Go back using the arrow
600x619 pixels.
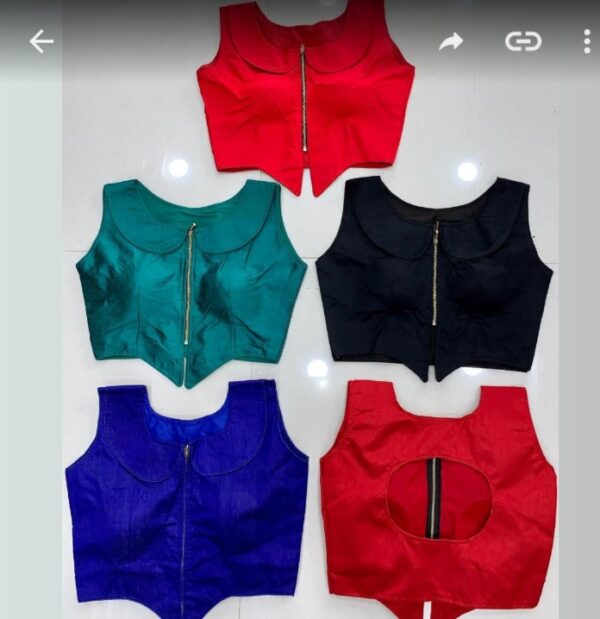pos(41,41)
